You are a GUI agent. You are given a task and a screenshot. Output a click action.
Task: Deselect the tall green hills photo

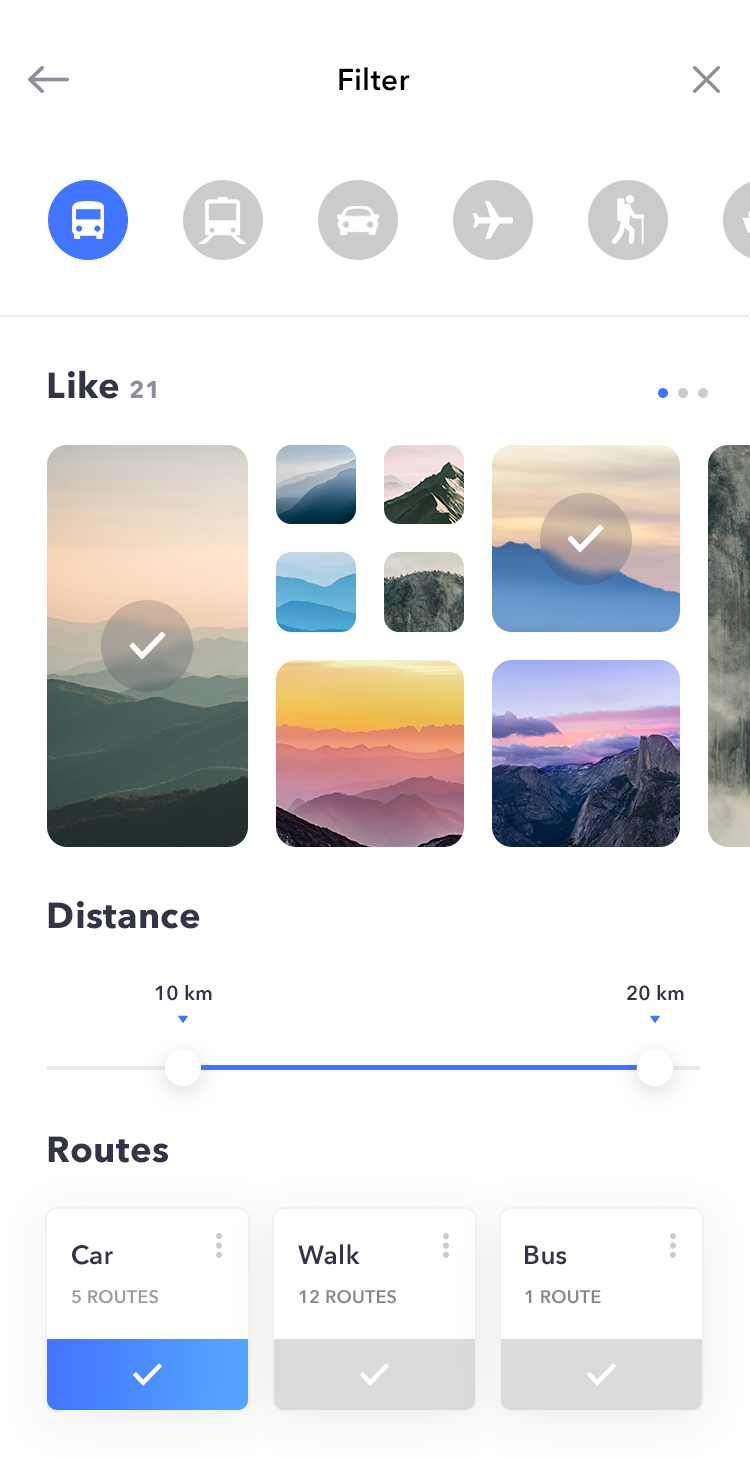point(147,646)
